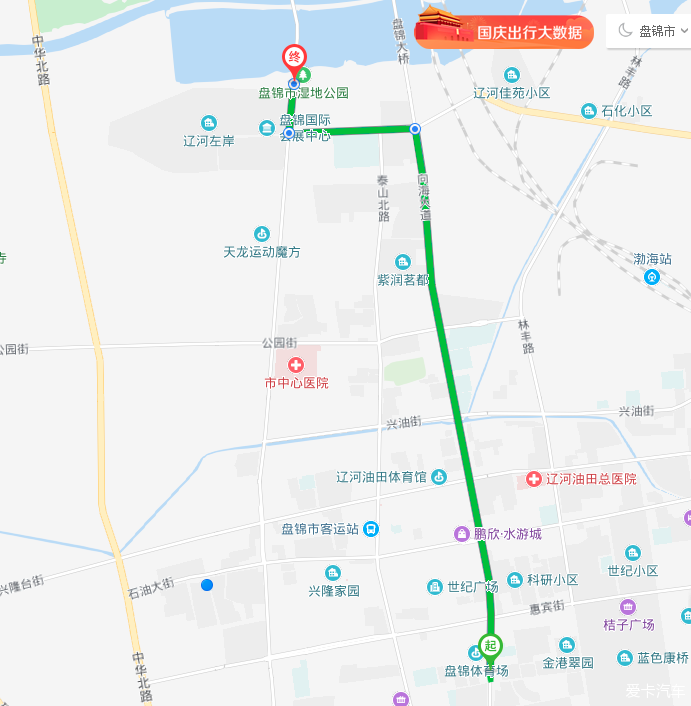Screen dimensions: 691x706
Task: Select the 紫润茗都 residential marker
Action: [x=403, y=262]
